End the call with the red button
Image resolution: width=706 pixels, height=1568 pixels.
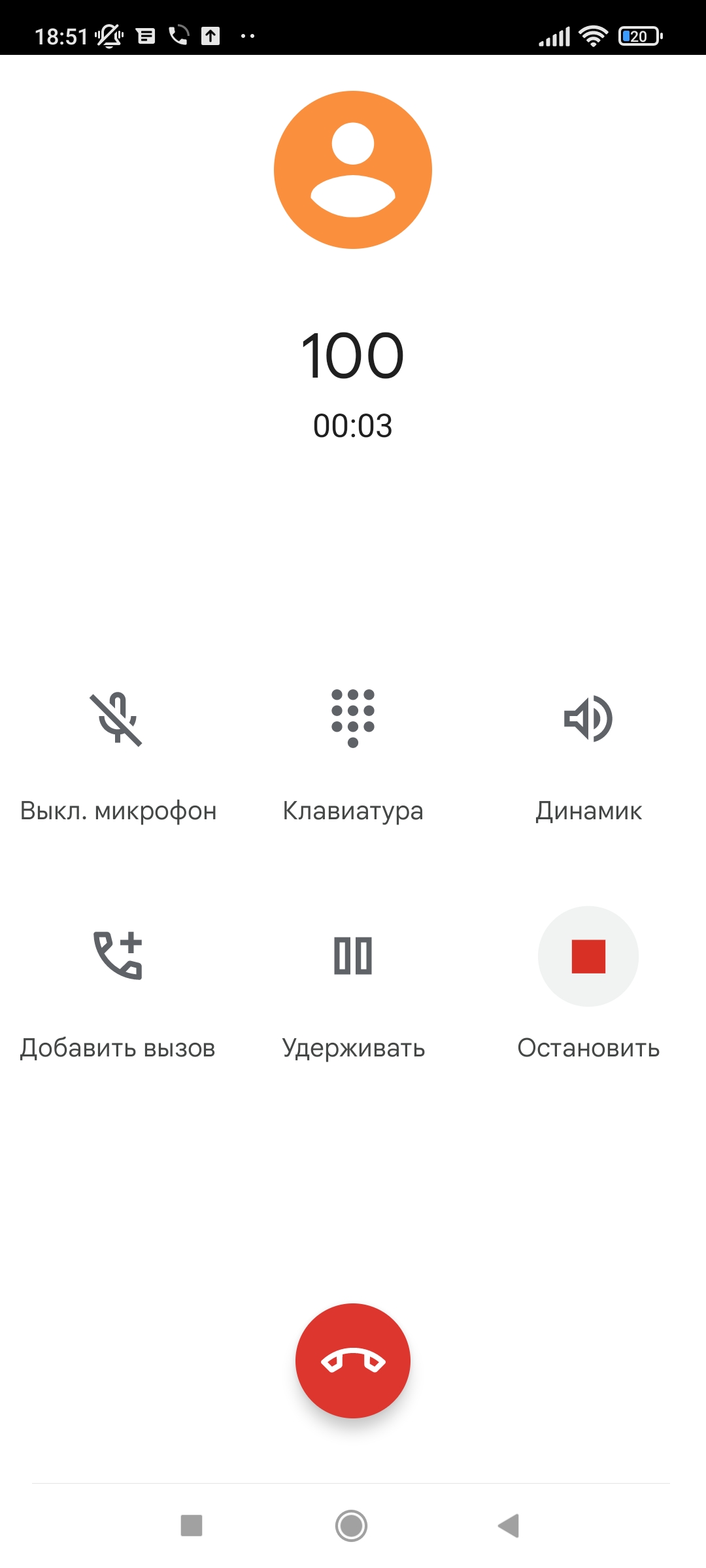[x=353, y=1361]
